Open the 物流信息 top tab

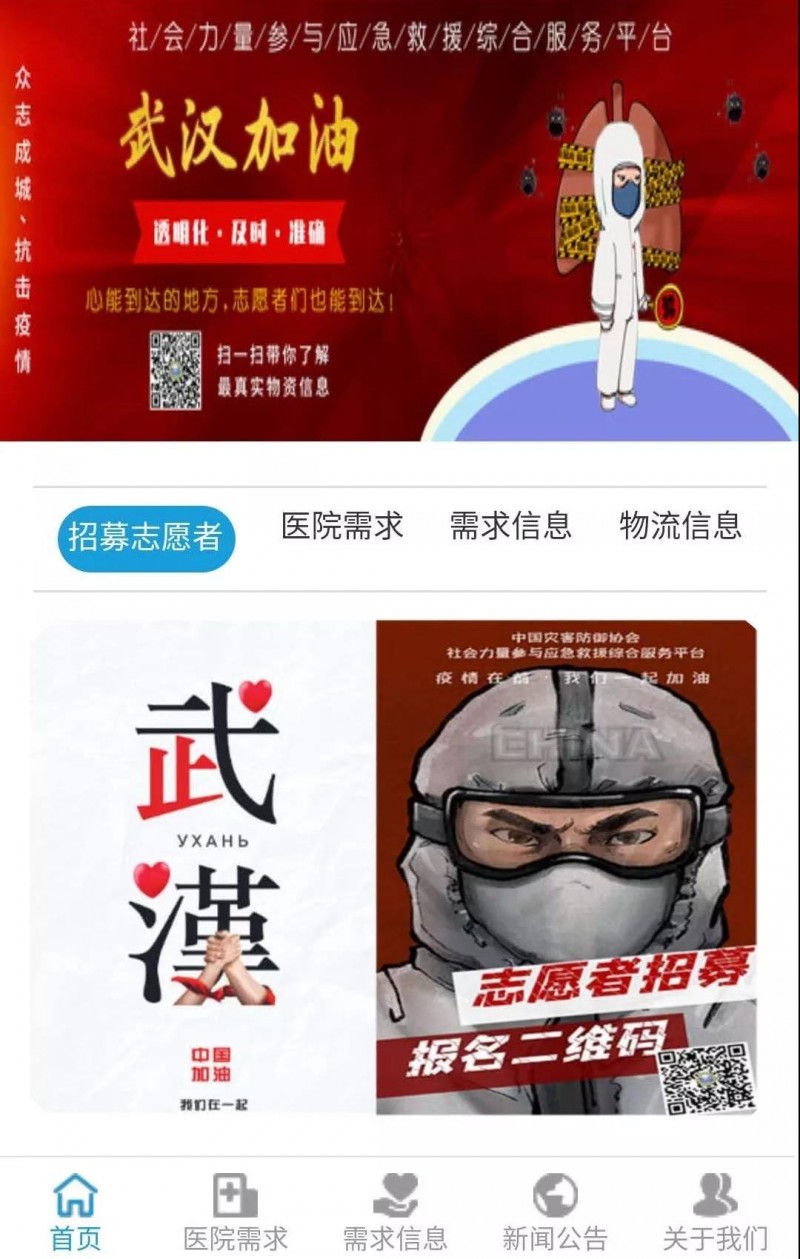[680, 525]
